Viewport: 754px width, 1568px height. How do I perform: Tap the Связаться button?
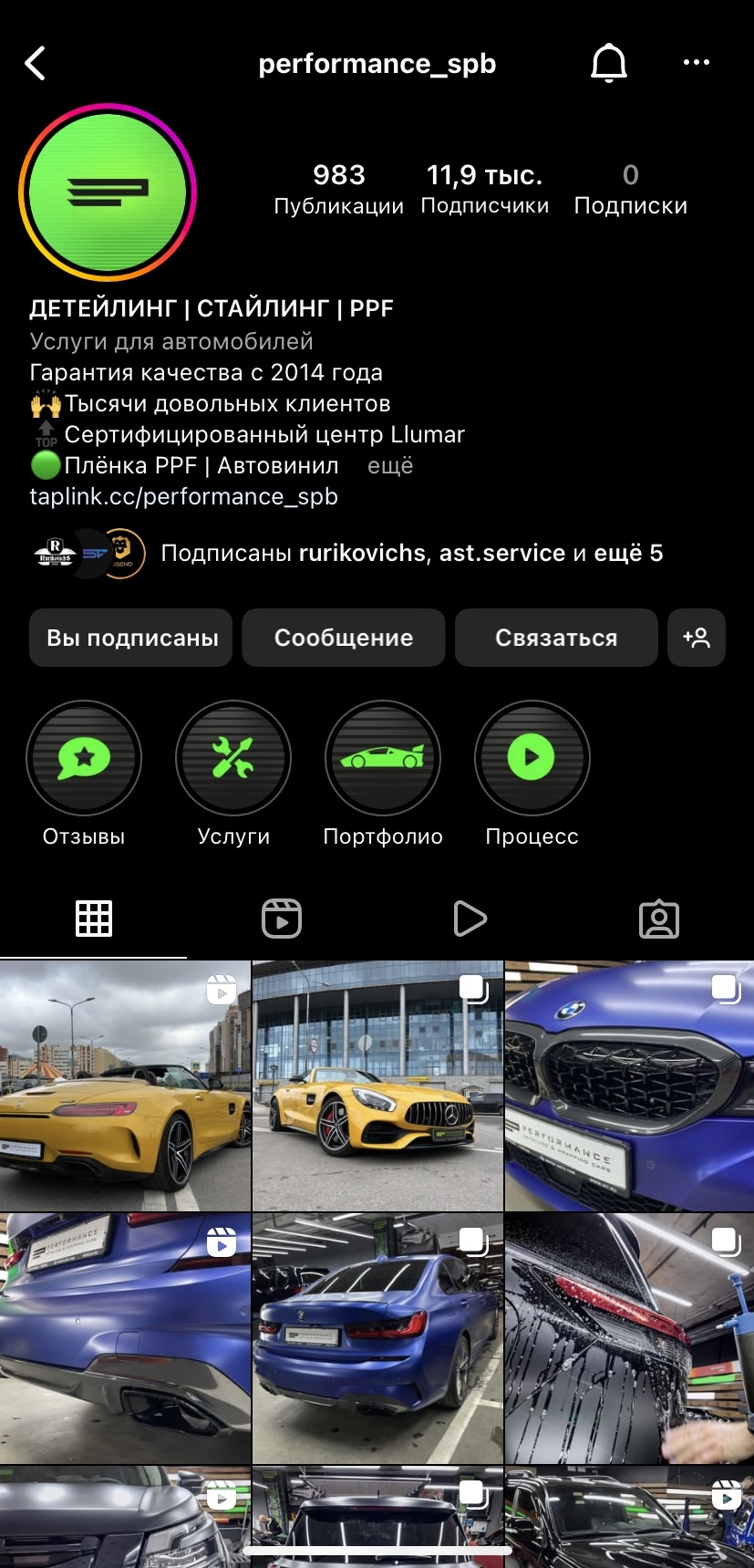(x=556, y=638)
